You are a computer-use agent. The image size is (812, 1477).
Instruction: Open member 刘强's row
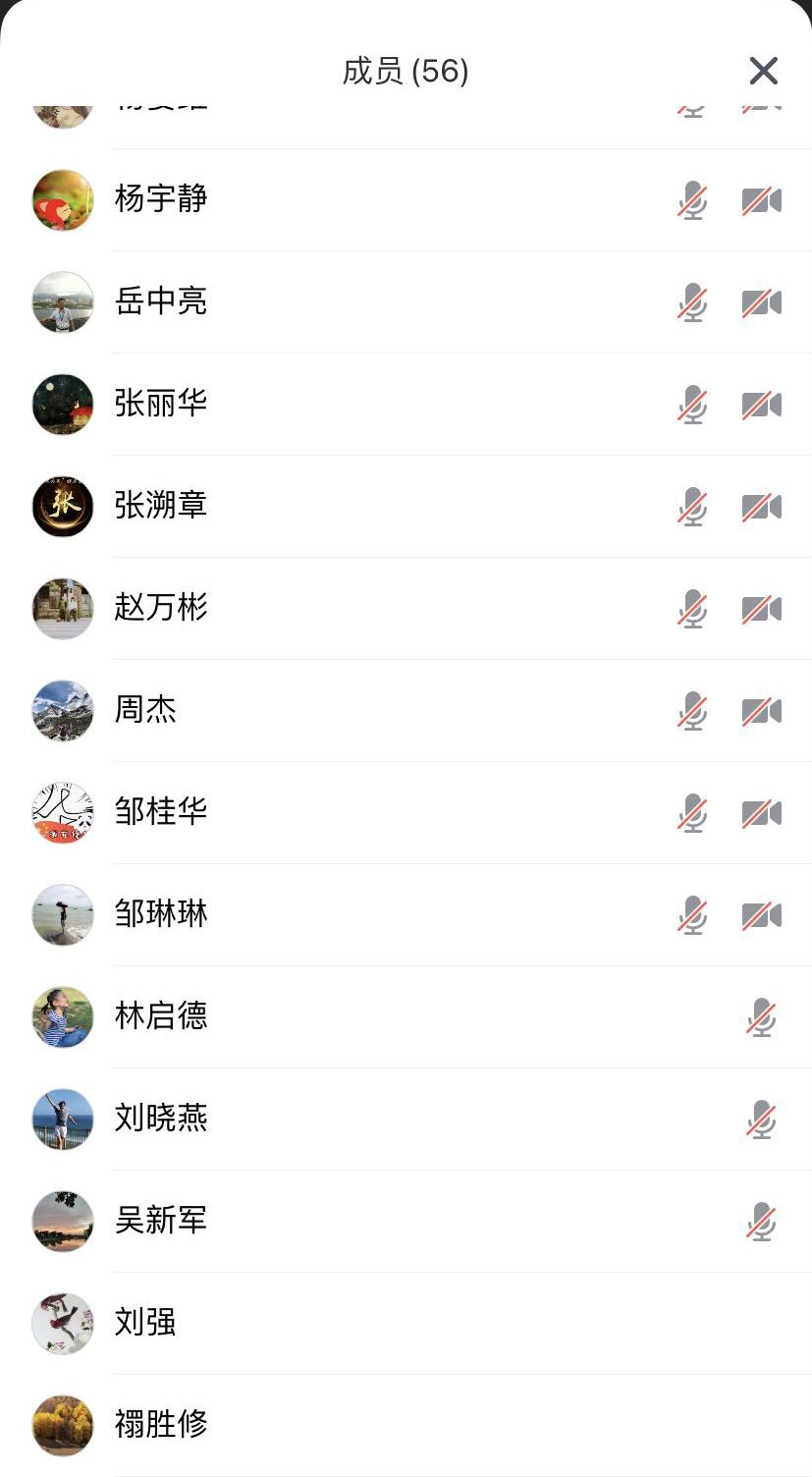coord(145,1323)
